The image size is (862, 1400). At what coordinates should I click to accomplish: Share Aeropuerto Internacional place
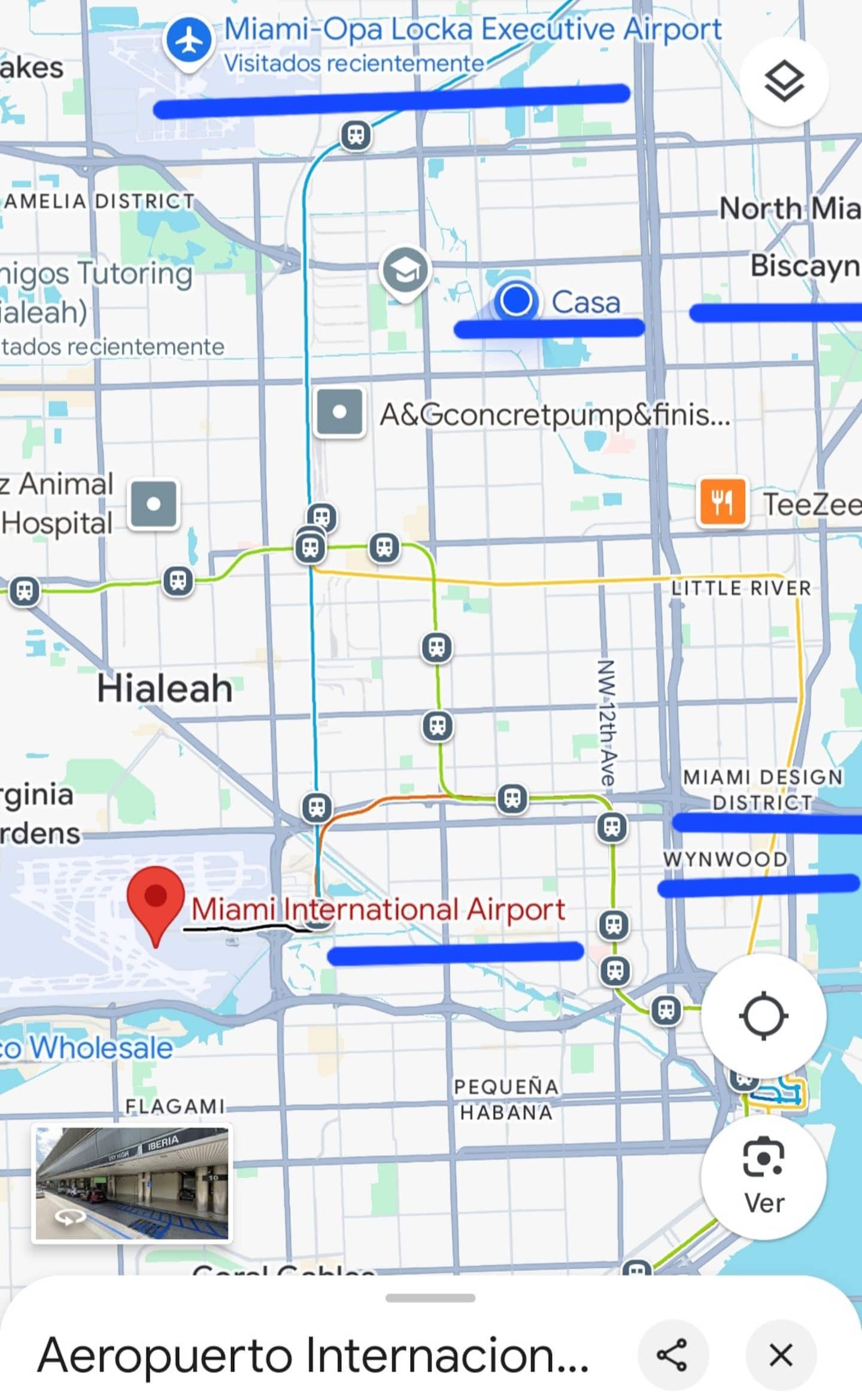pyautogui.click(x=673, y=1355)
